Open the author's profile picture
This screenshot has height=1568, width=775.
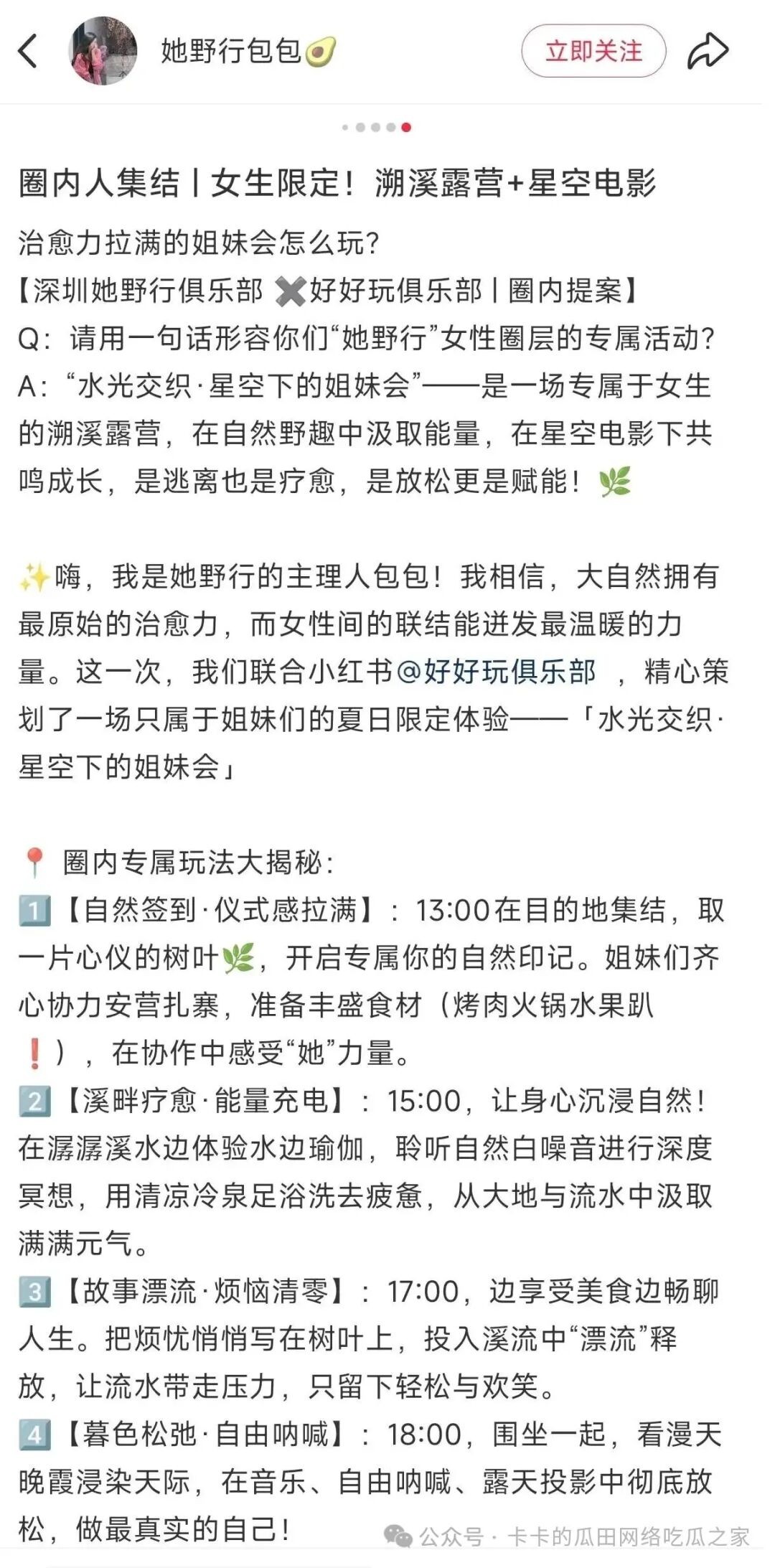(x=103, y=51)
